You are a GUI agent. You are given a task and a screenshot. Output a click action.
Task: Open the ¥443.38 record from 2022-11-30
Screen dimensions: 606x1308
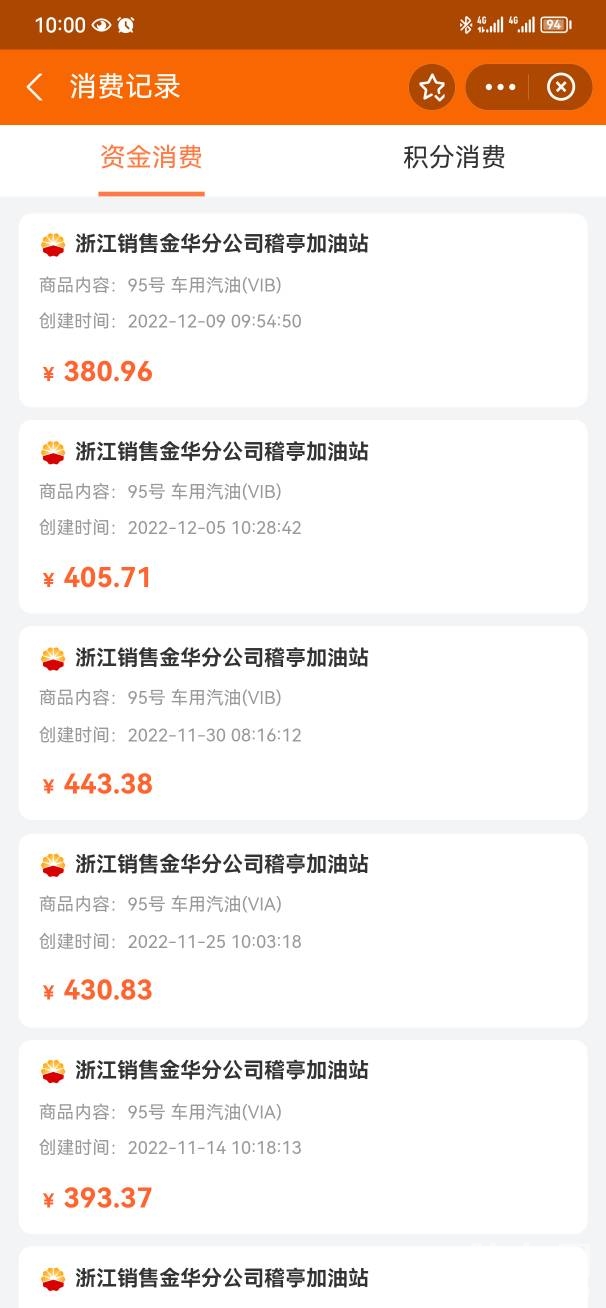[303, 723]
